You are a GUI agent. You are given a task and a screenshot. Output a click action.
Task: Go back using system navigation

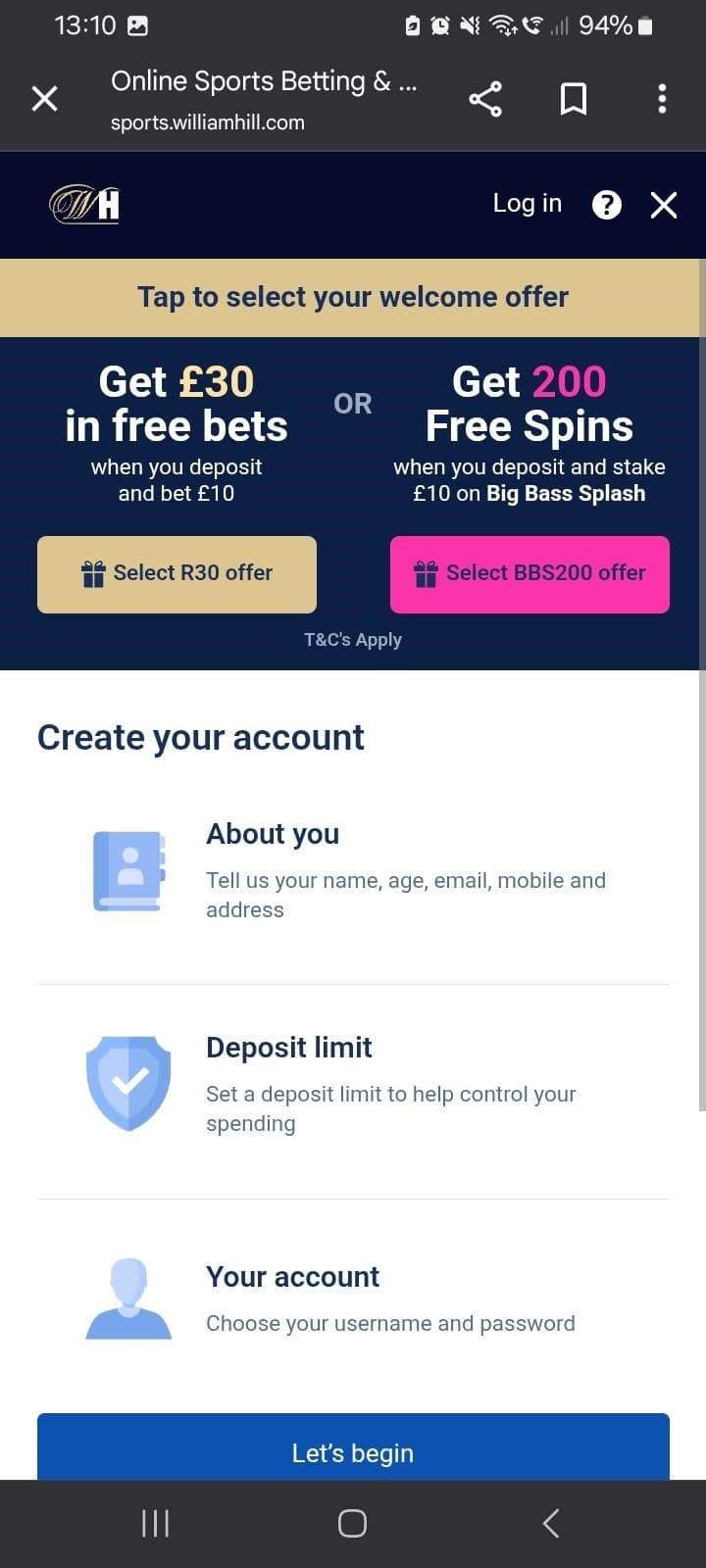[x=550, y=1523]
